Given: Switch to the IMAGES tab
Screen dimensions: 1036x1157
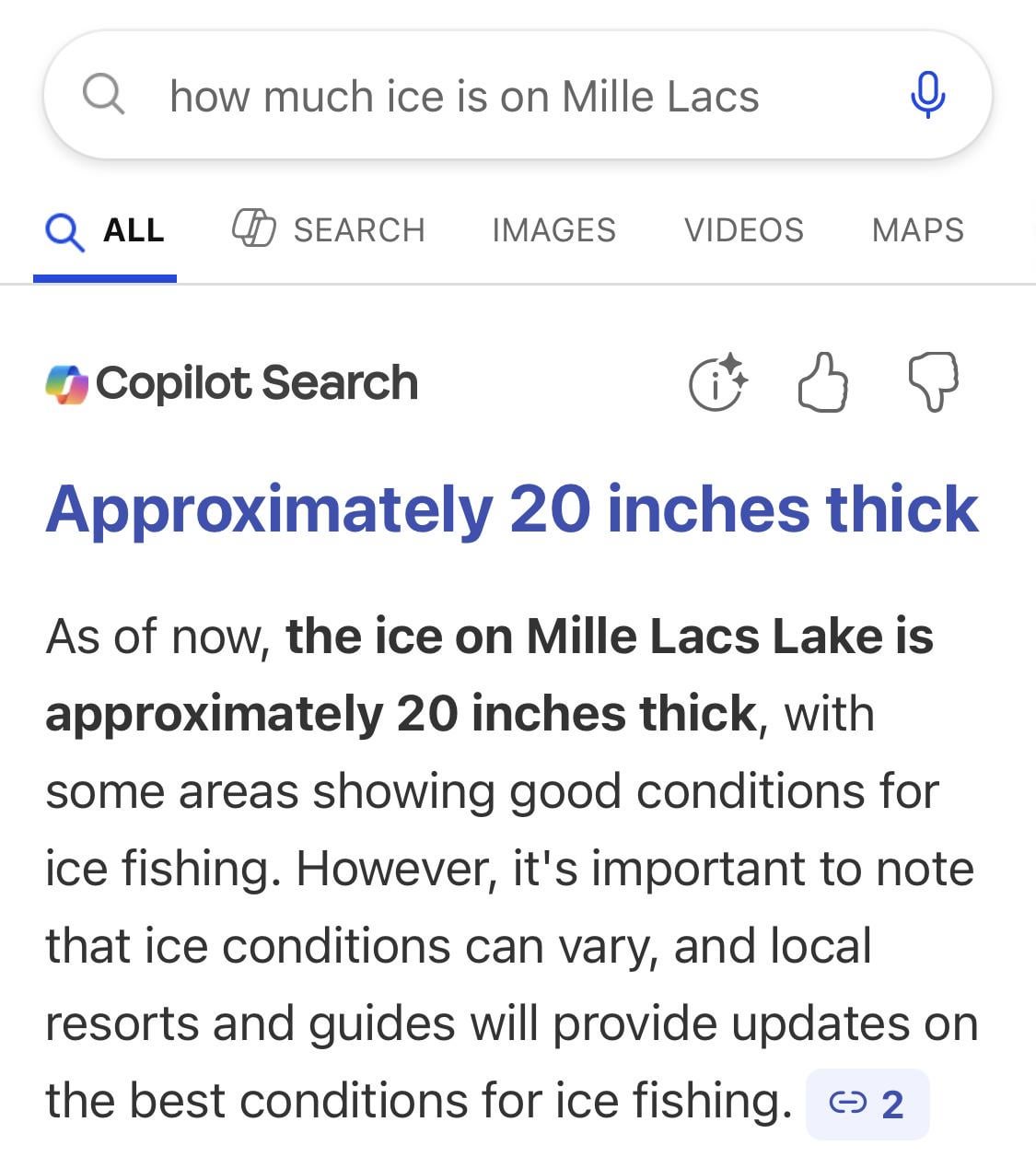Looking at the screenshot, I should pyautogui.click(x=553, y=229).
